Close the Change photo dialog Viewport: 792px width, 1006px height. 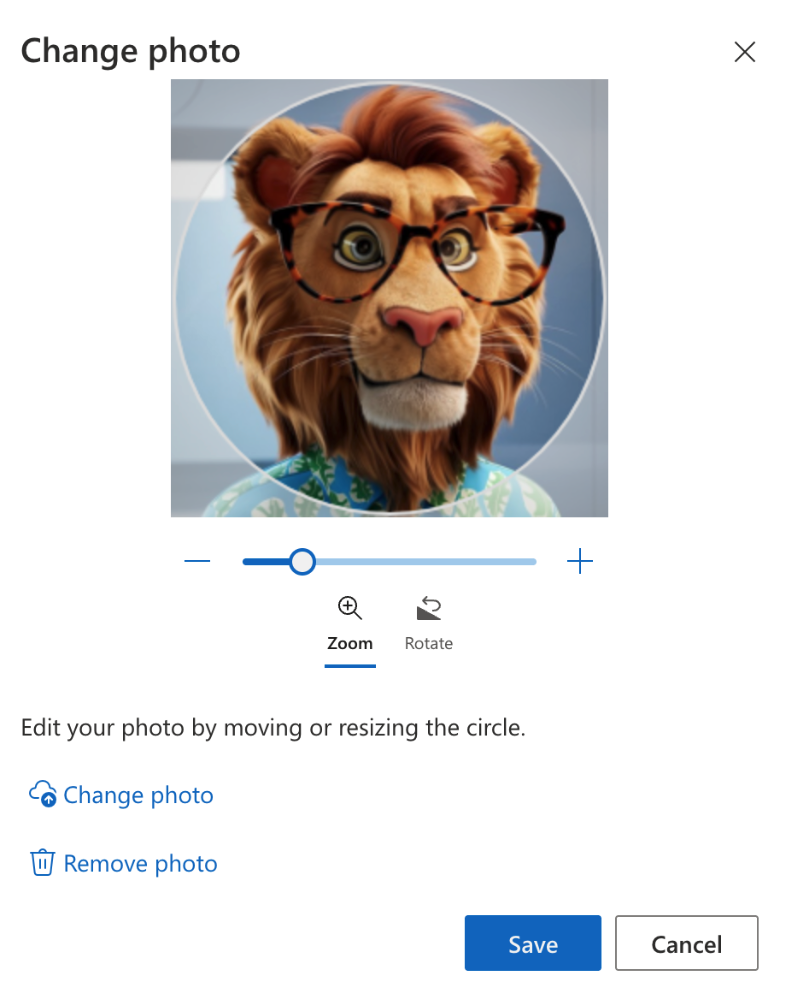click(744, 52)
